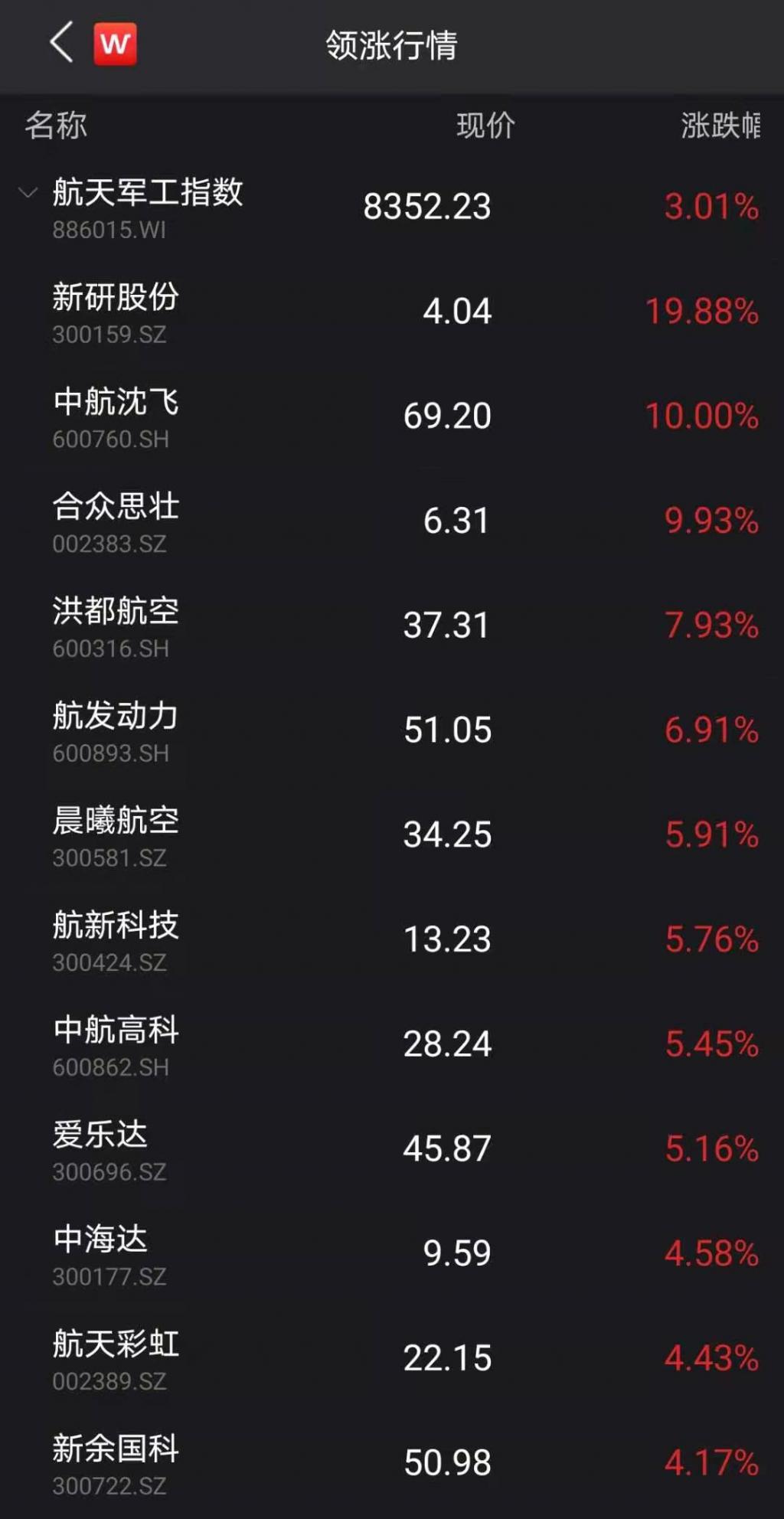The width and height of the screenshot is (784, 1519).
Task: Go back using the arrow icon
Action: 62,42
